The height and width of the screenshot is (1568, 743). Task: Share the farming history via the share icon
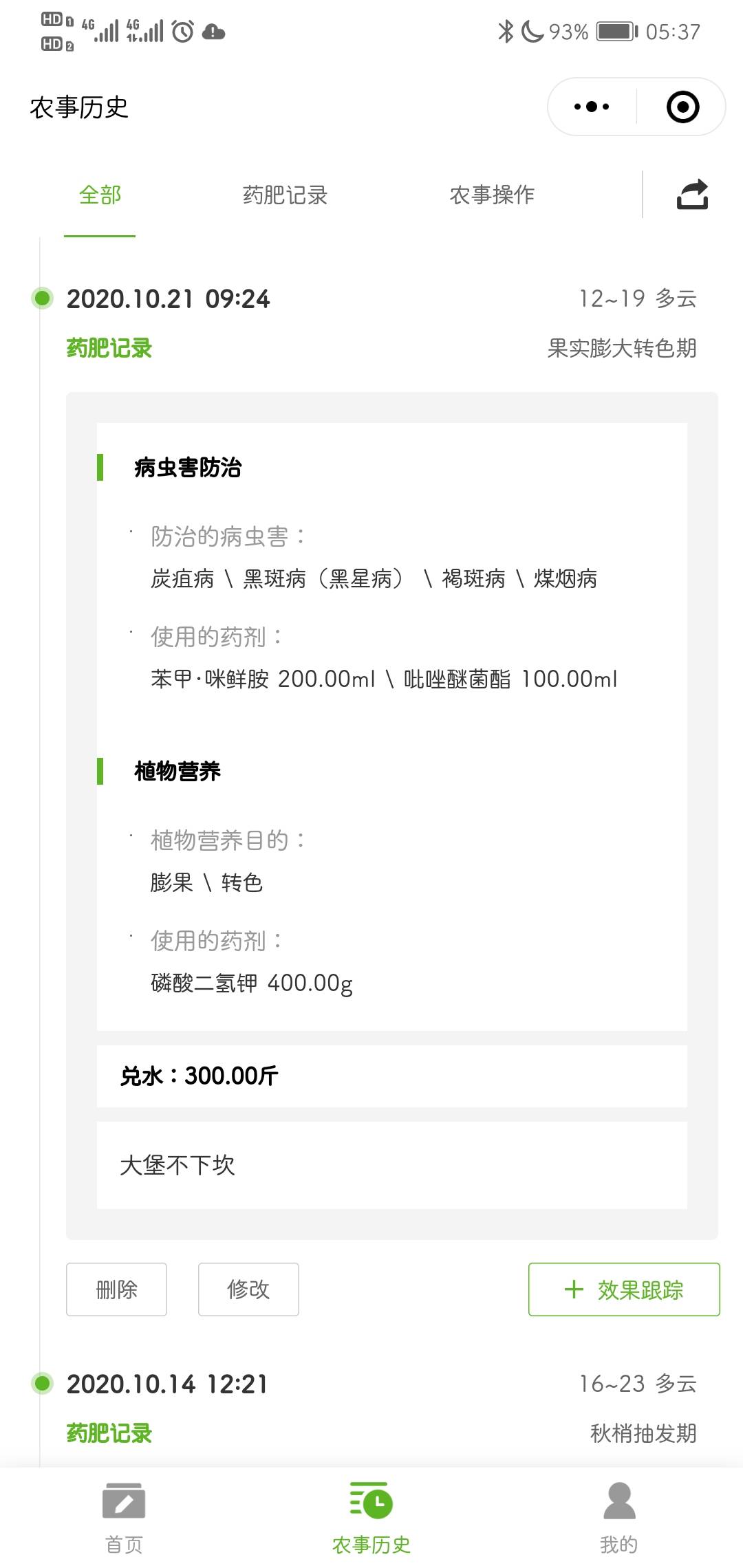pos(692,195)
